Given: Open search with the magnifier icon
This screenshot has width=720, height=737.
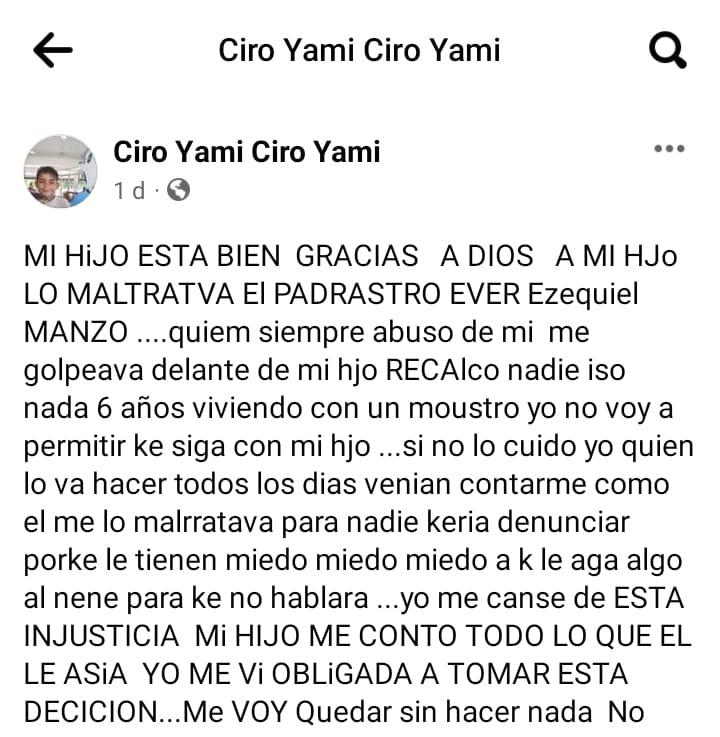Looking at the screenshot, I should pyautogui.click(x=667, y=51).
